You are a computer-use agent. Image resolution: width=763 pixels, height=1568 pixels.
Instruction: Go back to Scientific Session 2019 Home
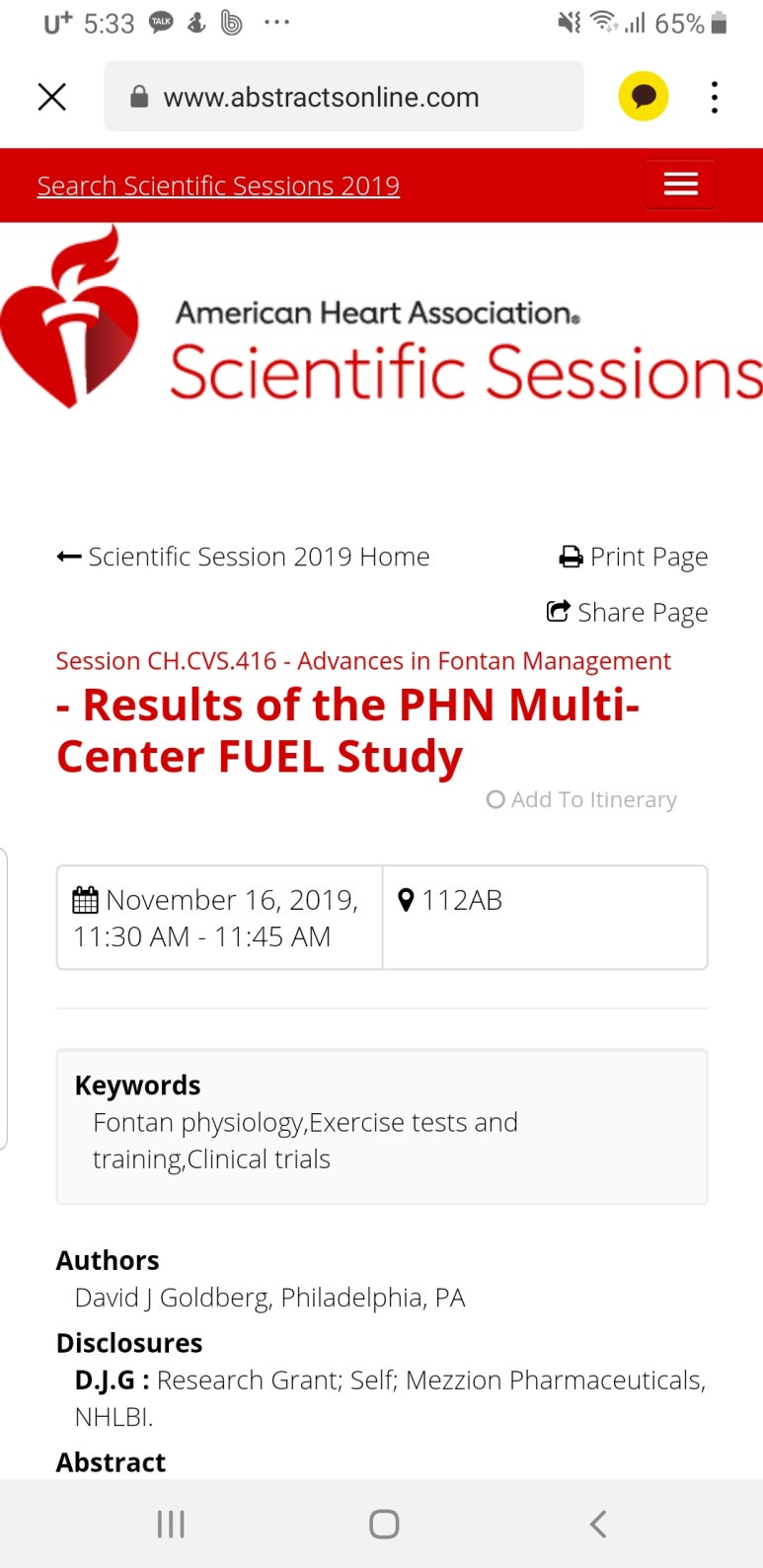(x=243, y=557)
